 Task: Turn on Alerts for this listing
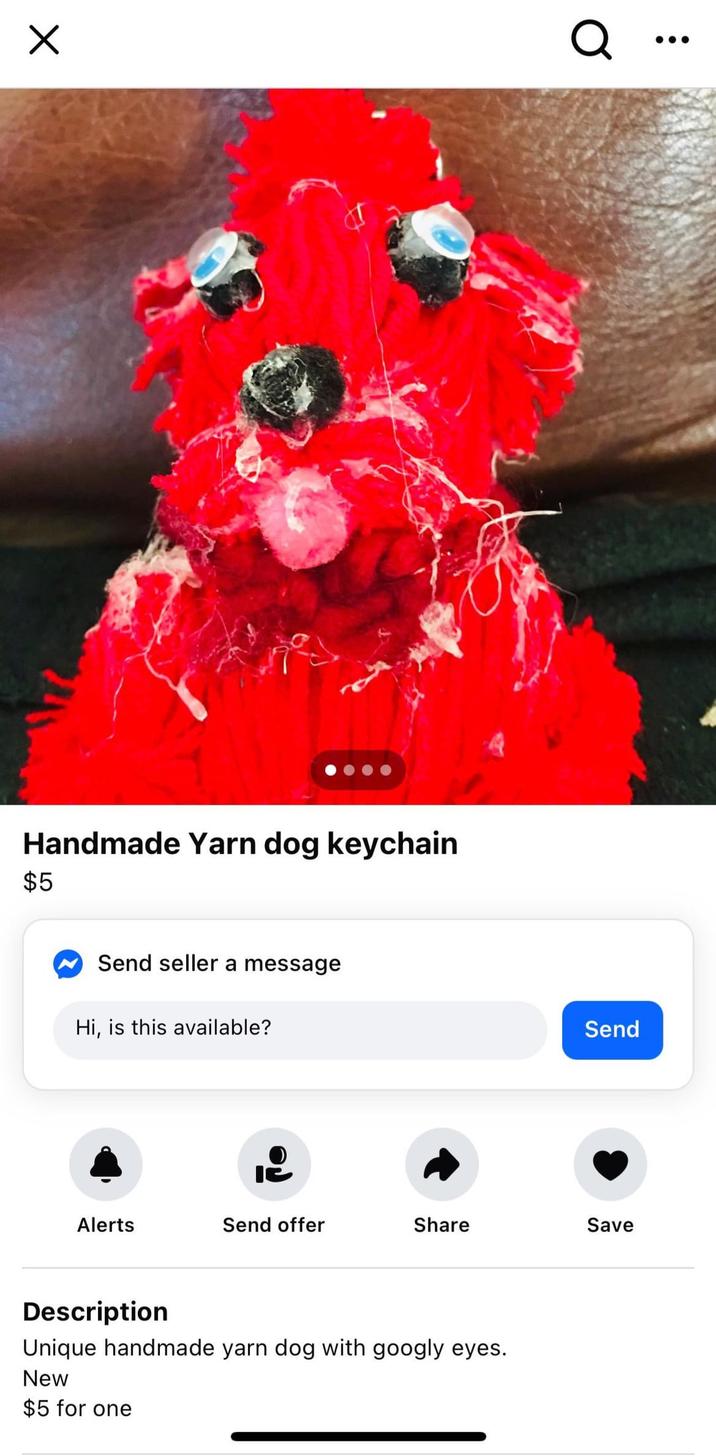coord(106,1165)
